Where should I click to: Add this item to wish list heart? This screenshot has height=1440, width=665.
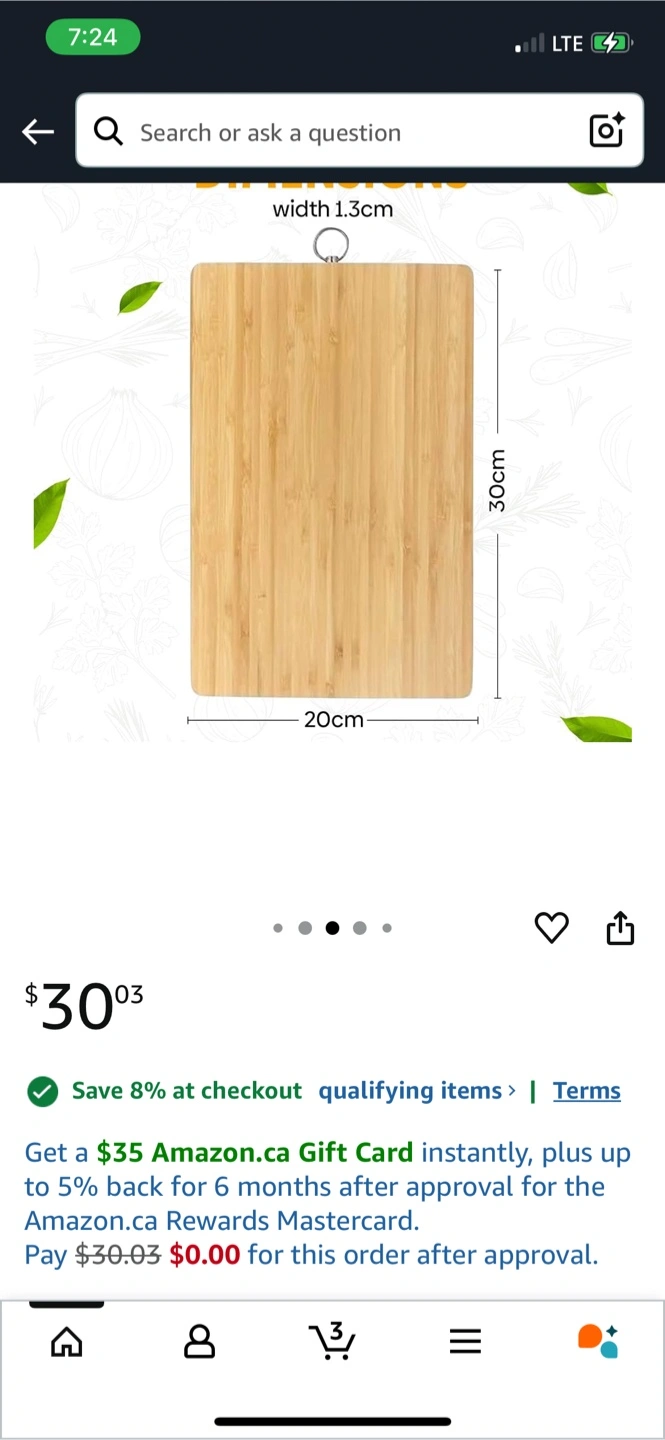point(552,928)
